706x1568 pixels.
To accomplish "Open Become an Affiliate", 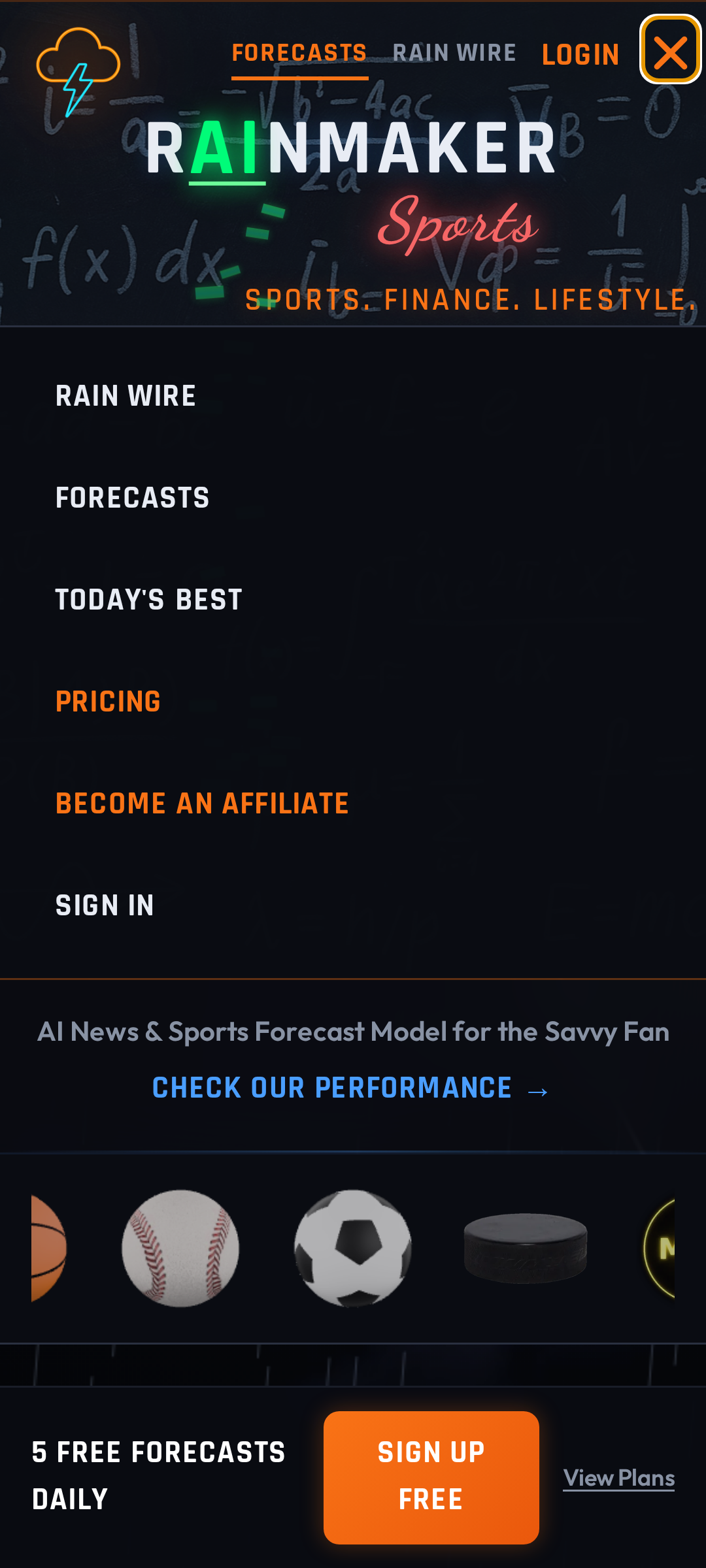I will [x=202, y=804].
